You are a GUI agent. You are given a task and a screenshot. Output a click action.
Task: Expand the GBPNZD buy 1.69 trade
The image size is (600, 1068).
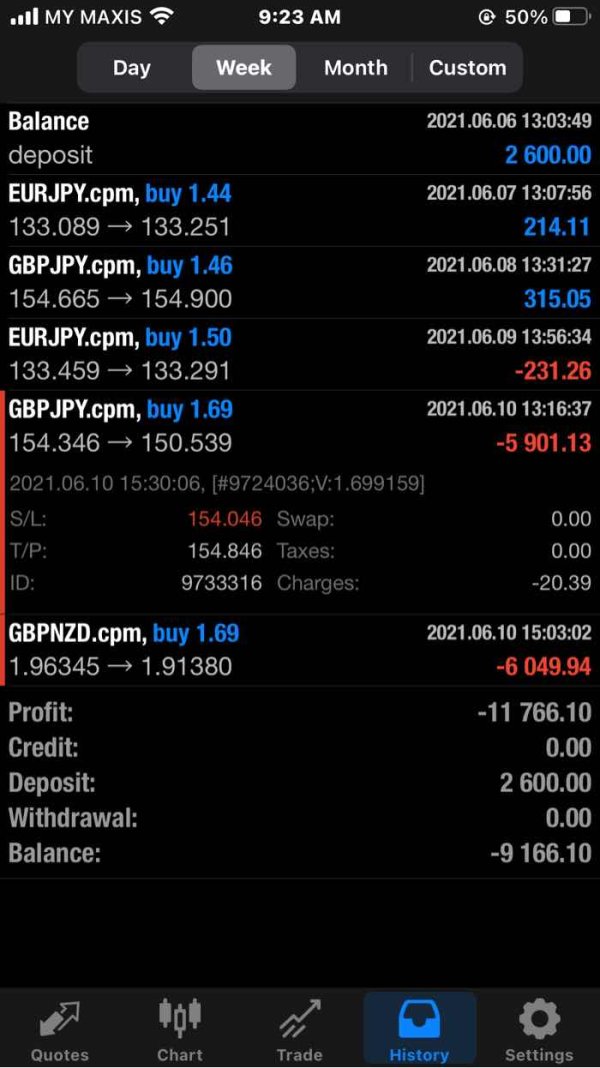point(300,650)
